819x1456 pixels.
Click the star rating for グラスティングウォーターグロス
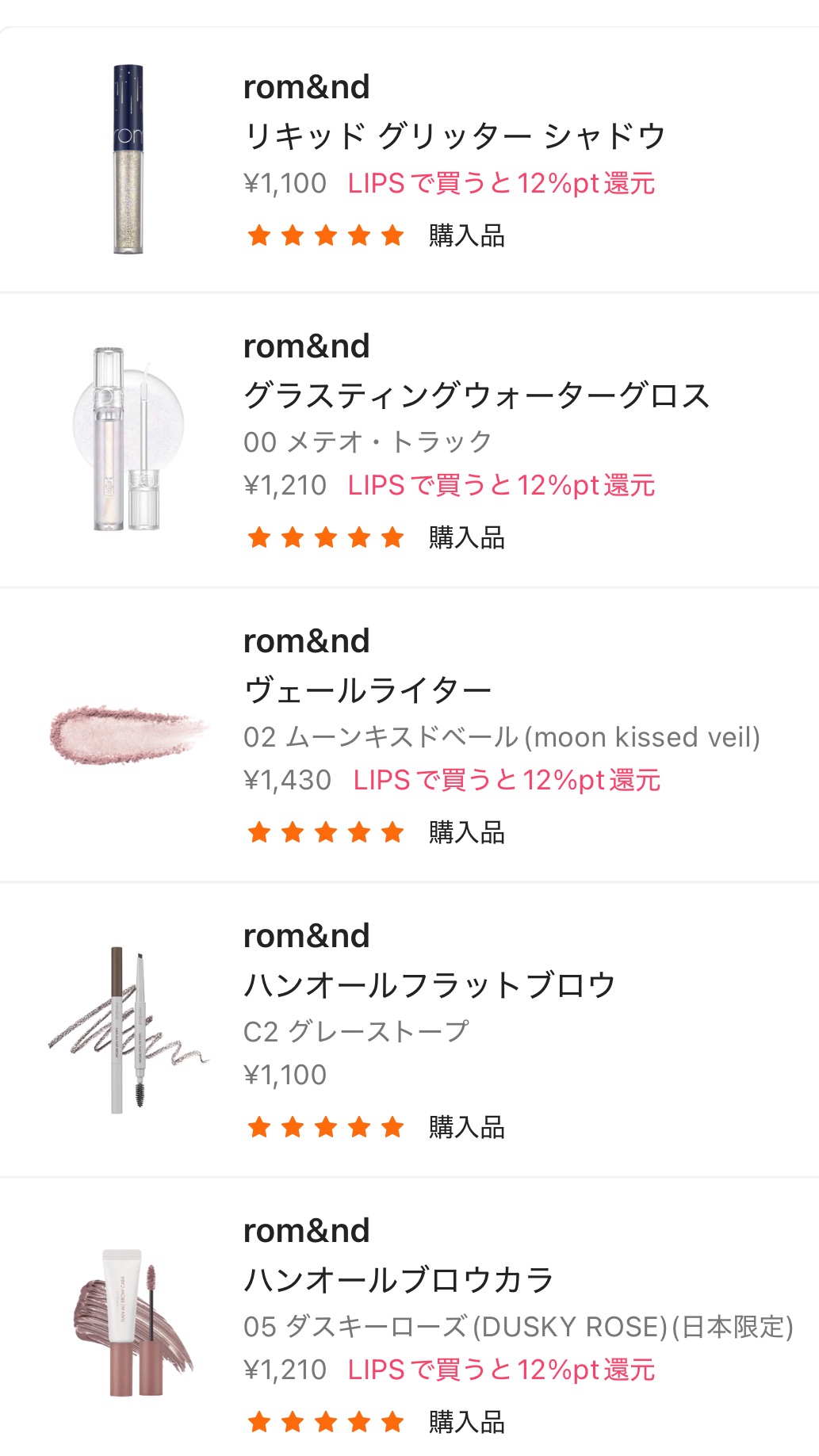[325, 538]
